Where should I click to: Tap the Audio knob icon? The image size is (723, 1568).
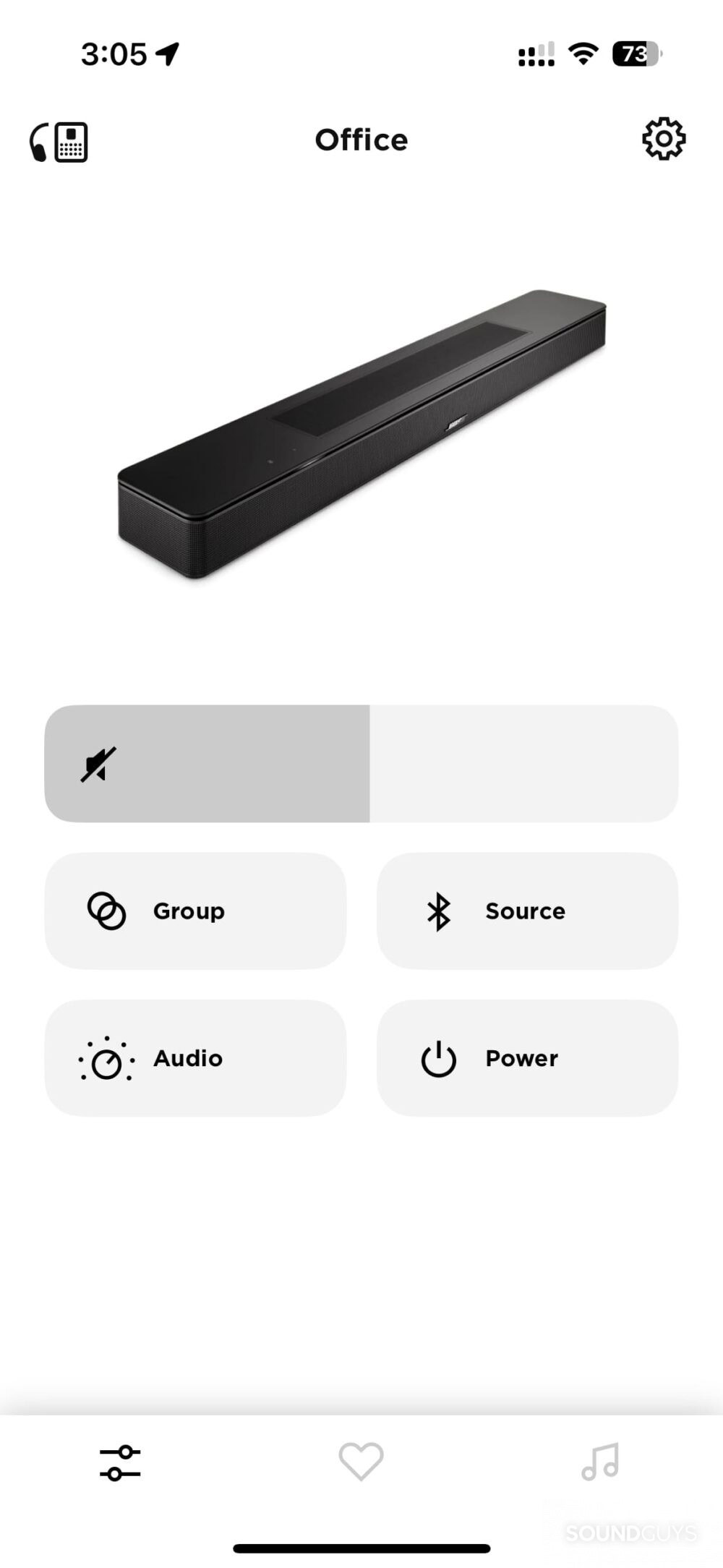[106, 1057]
